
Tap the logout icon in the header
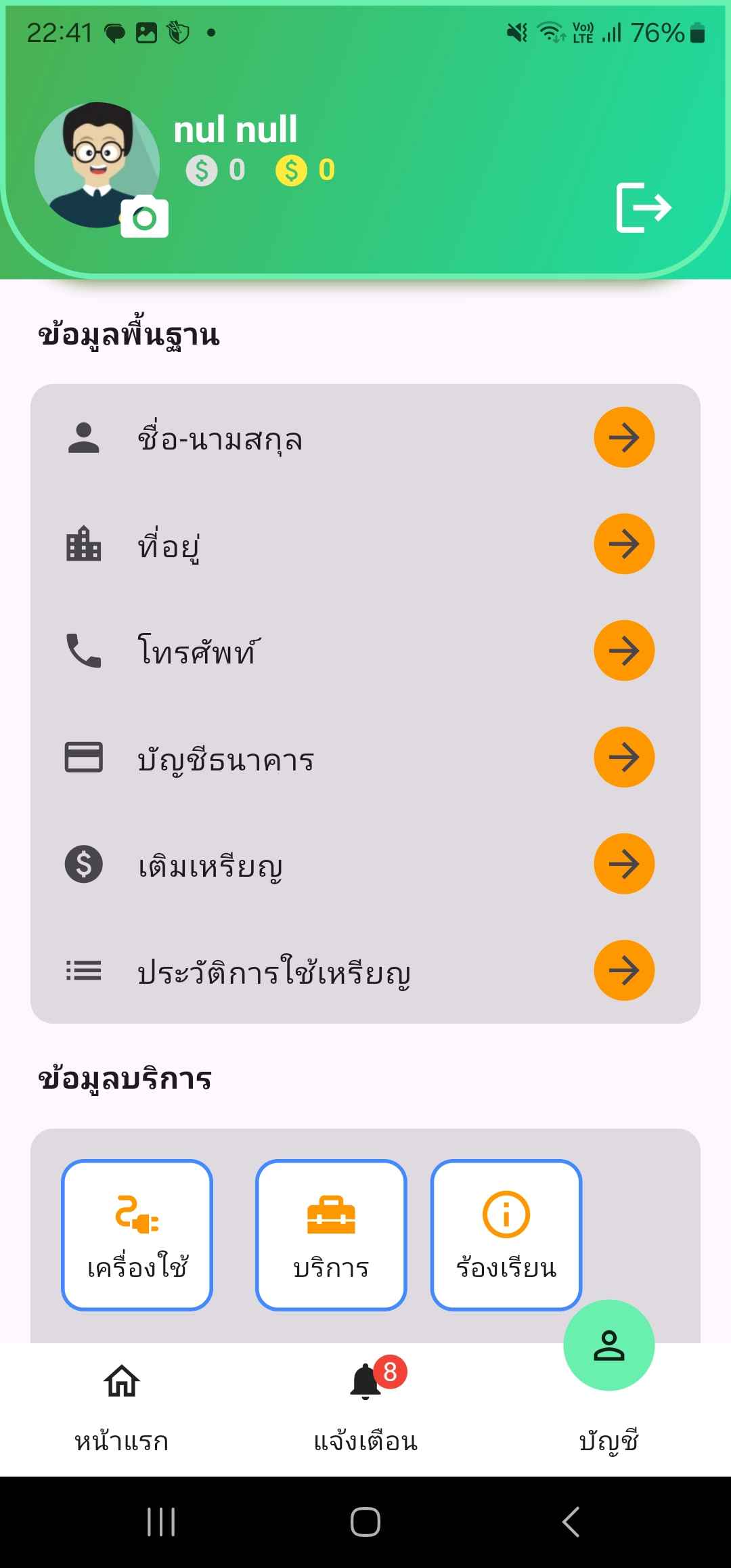643,208
